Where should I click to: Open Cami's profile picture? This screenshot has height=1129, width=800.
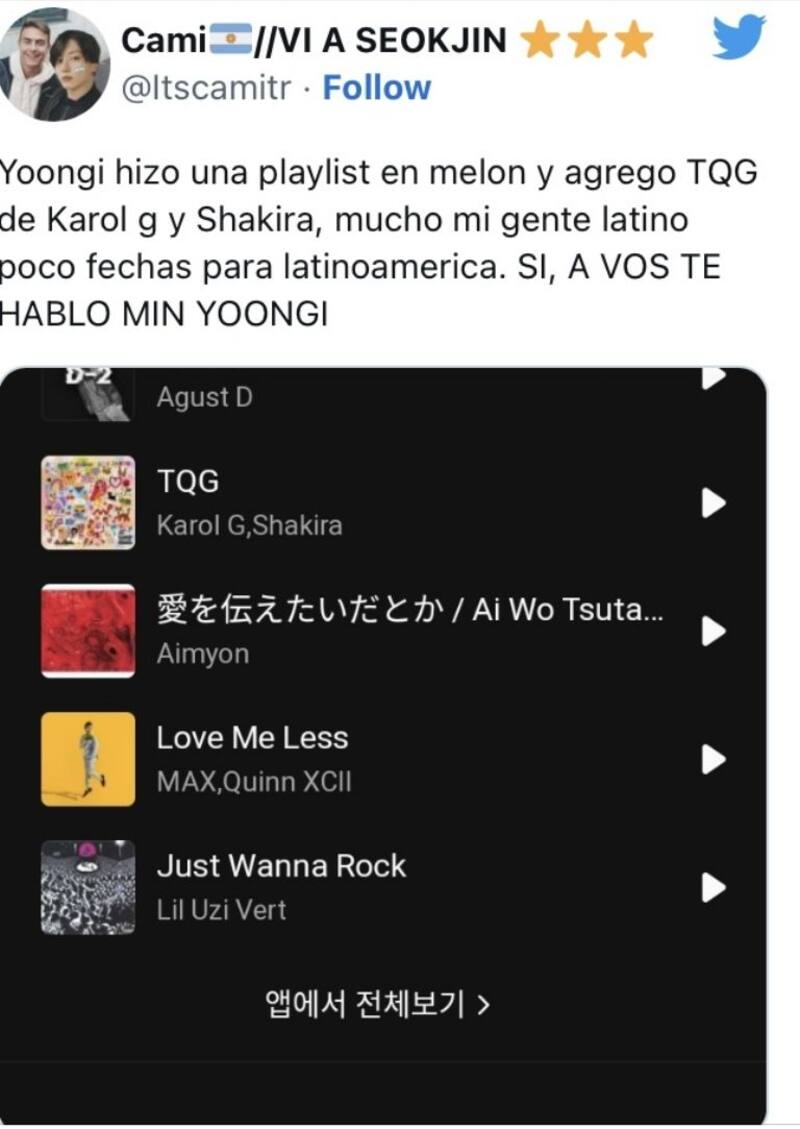coord(56,63)
